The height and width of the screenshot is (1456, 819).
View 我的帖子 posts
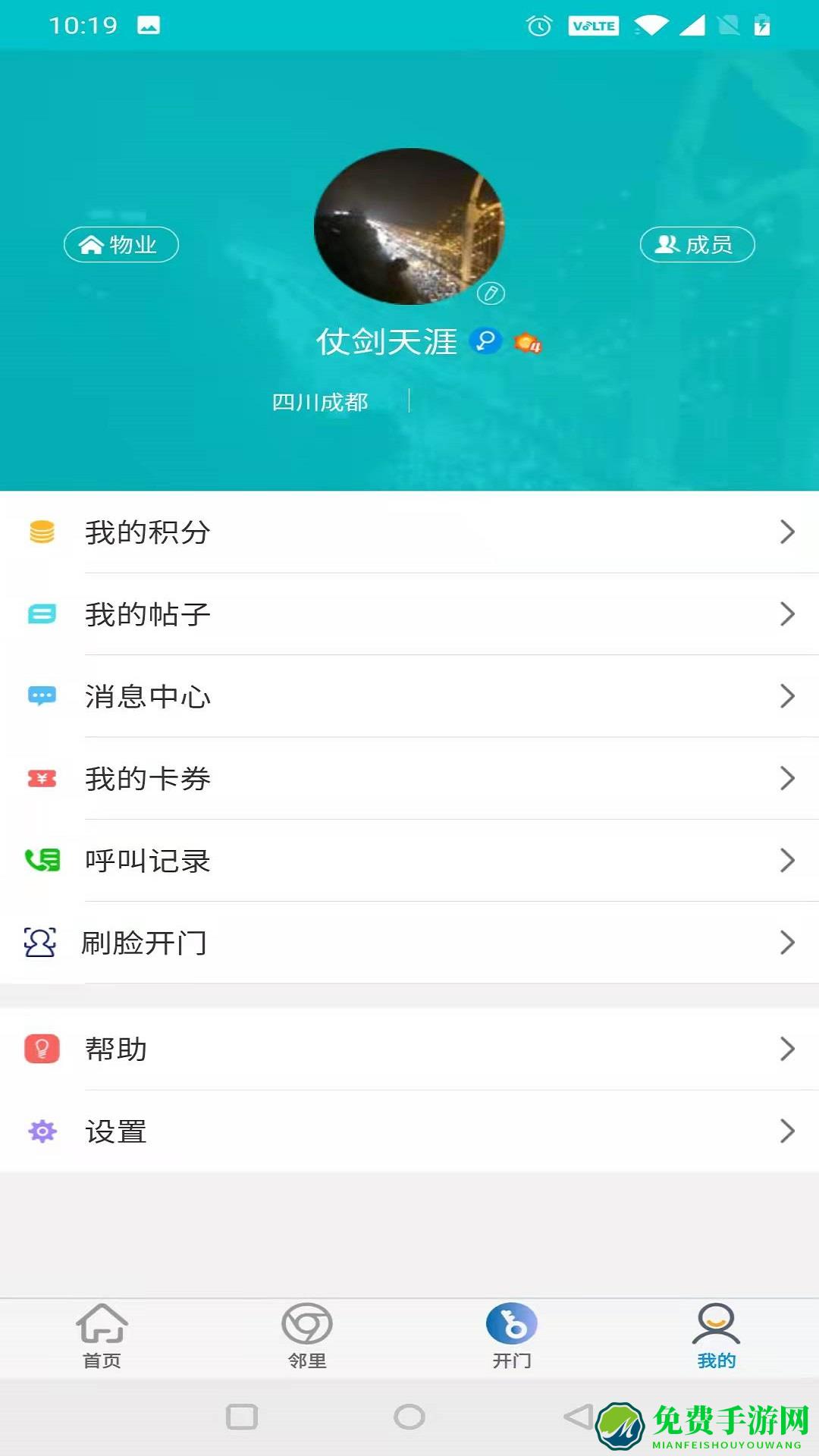pyautogui.click(x=409, y=614)
